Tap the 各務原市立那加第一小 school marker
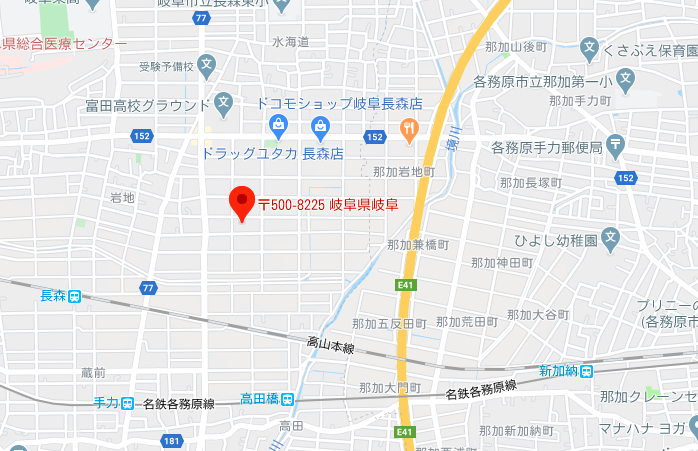Viewport: 698px width, 451px height. tap(626, 76)
